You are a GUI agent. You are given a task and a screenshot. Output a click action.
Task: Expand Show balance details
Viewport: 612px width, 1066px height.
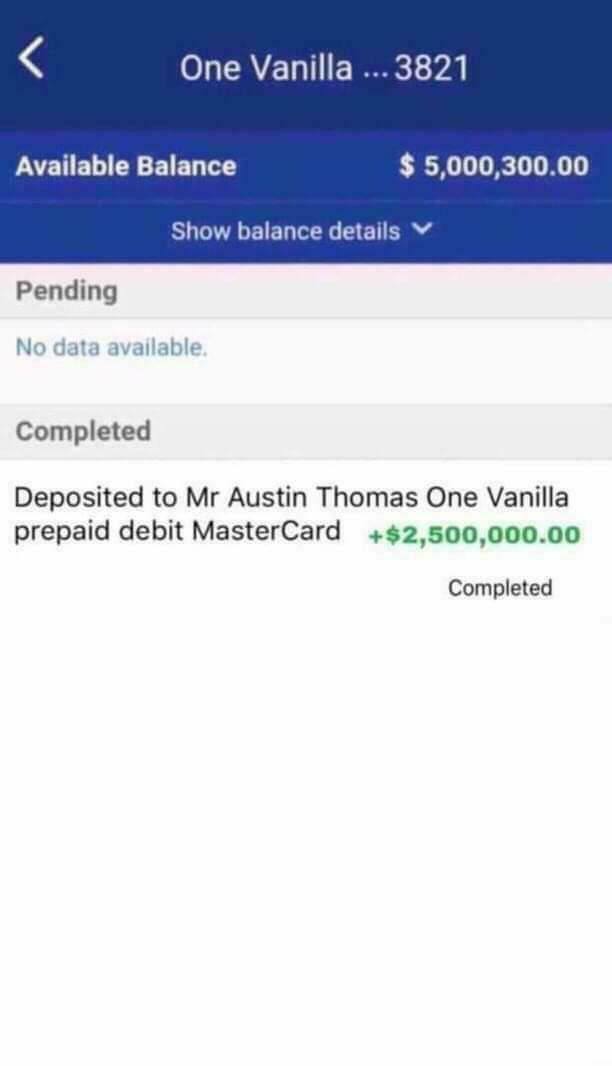pyautogui.click(x=300, y=231)
